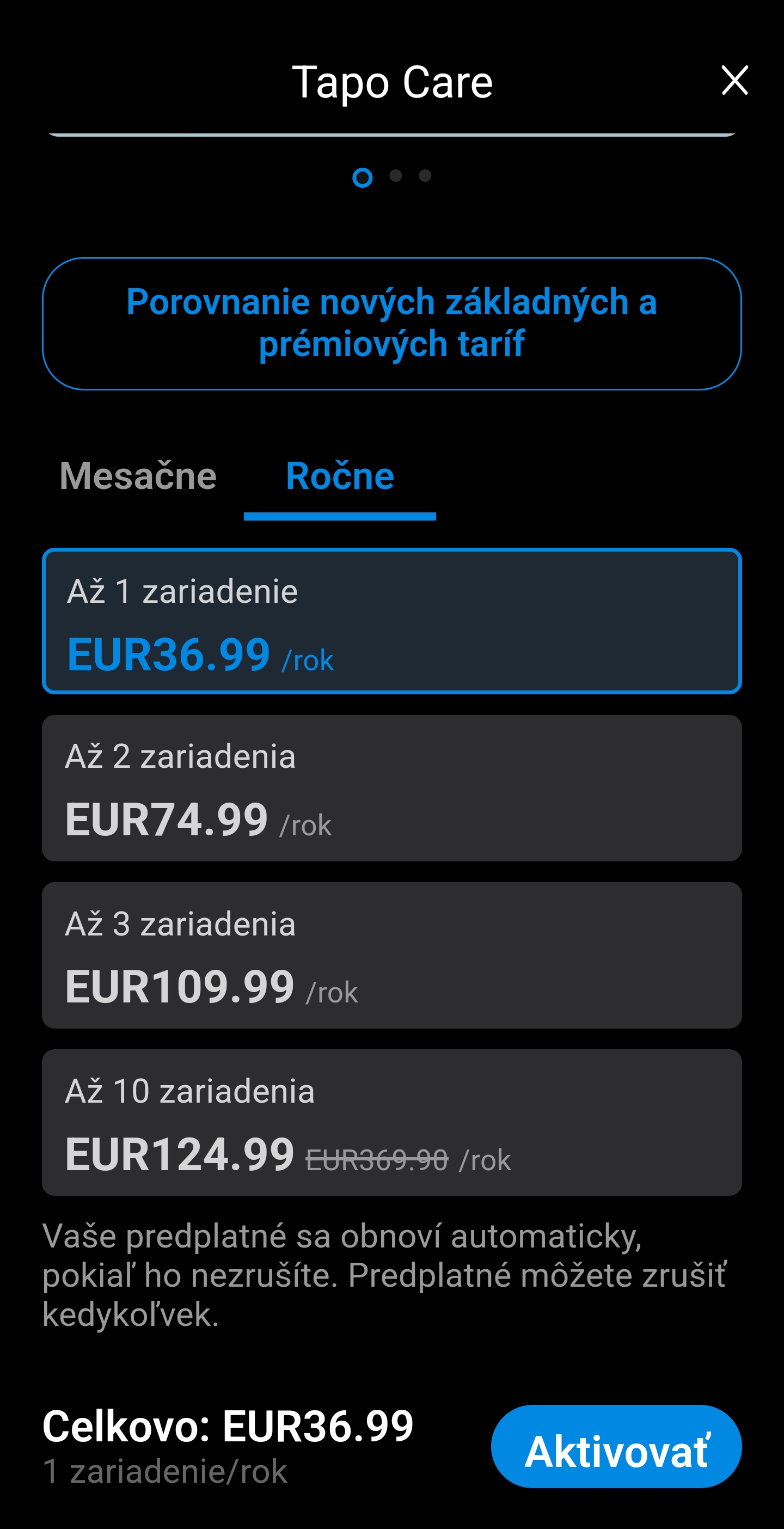The image size is (784, 1529).
Task: Switch to the Mesačne billing tab
Action: click(138, 476)
